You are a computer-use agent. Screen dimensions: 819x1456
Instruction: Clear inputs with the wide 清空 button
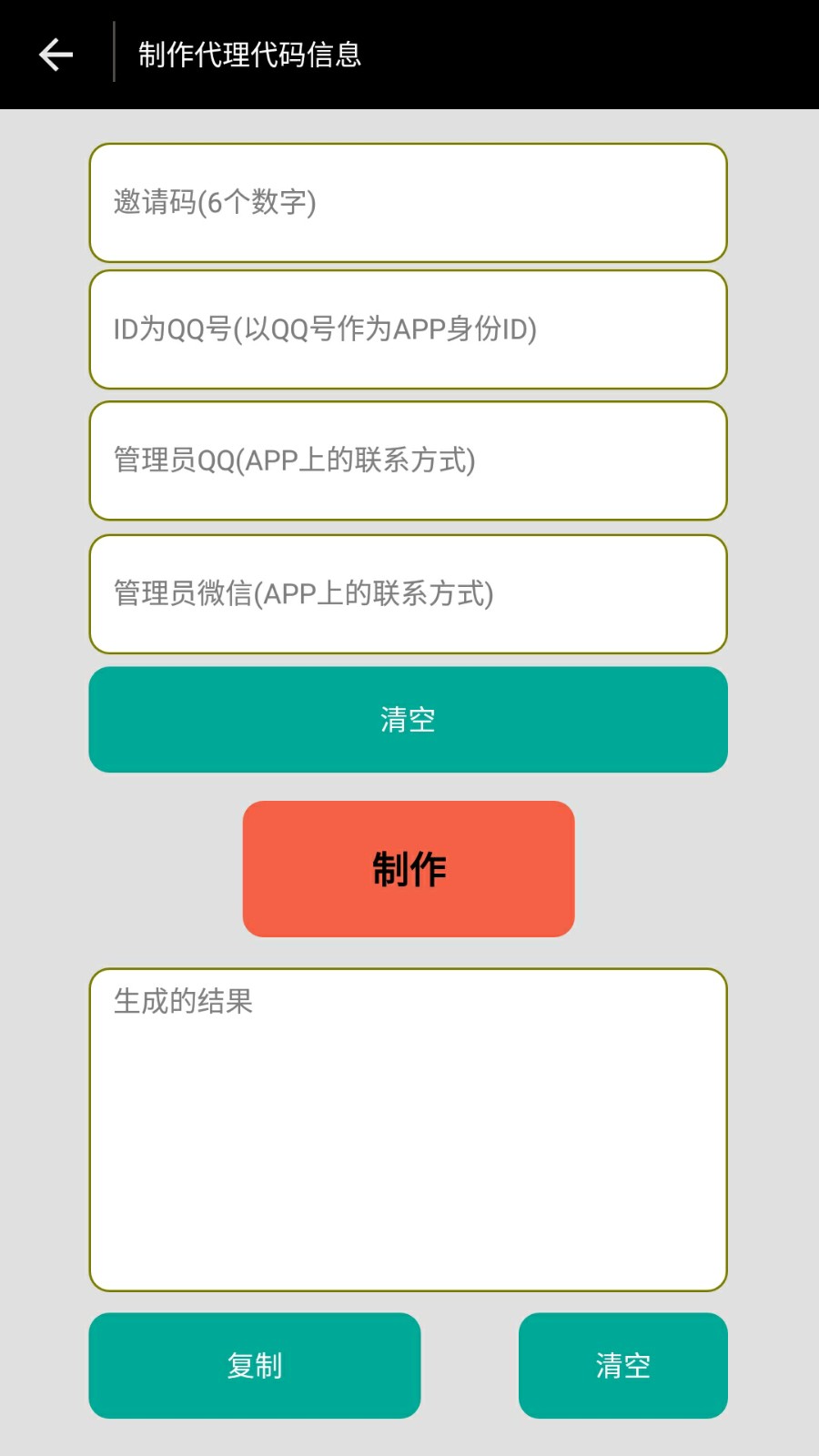408,720
